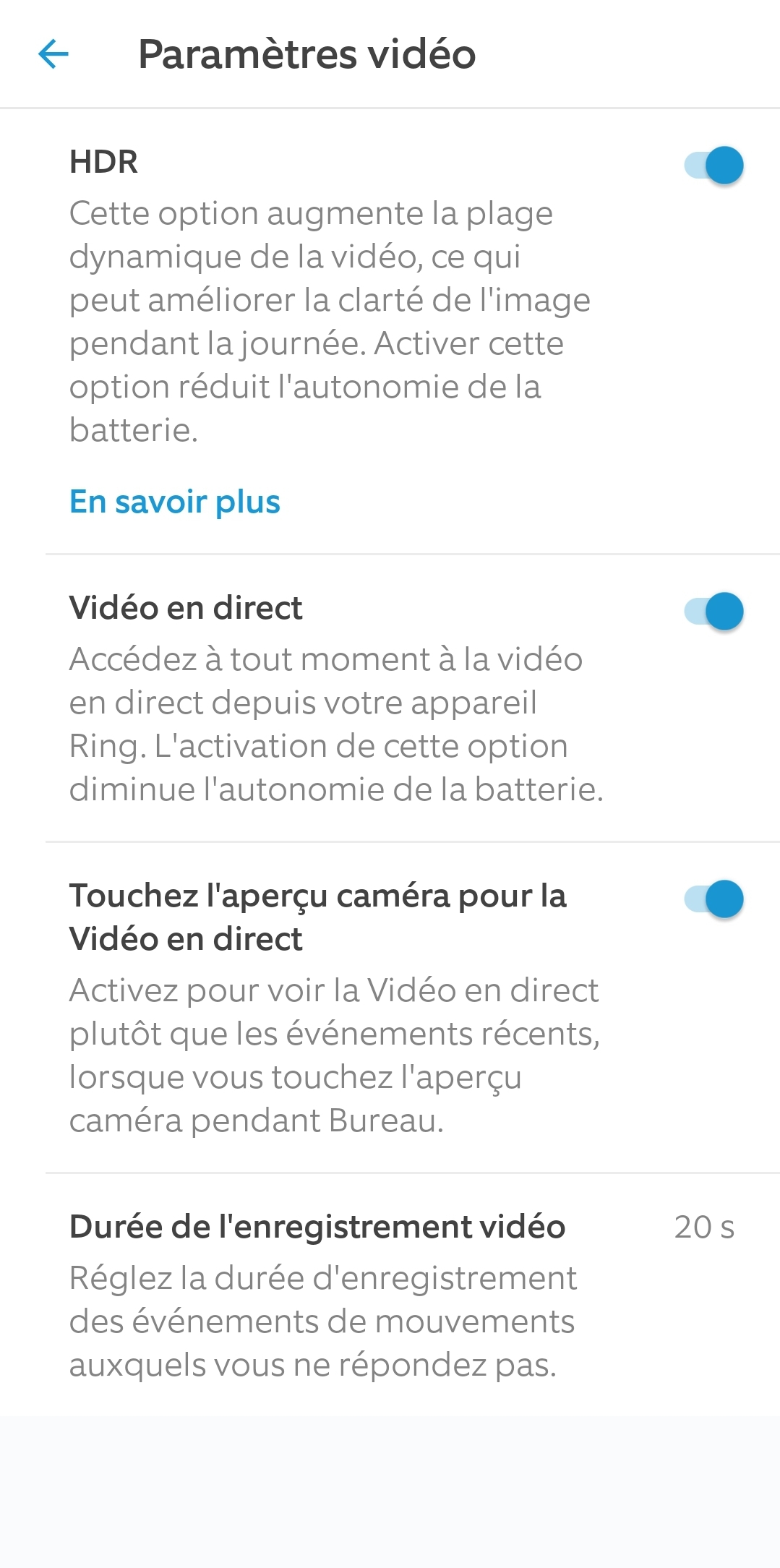Open the En savoir plus link
780x1568 pixels.
point(174,502)
